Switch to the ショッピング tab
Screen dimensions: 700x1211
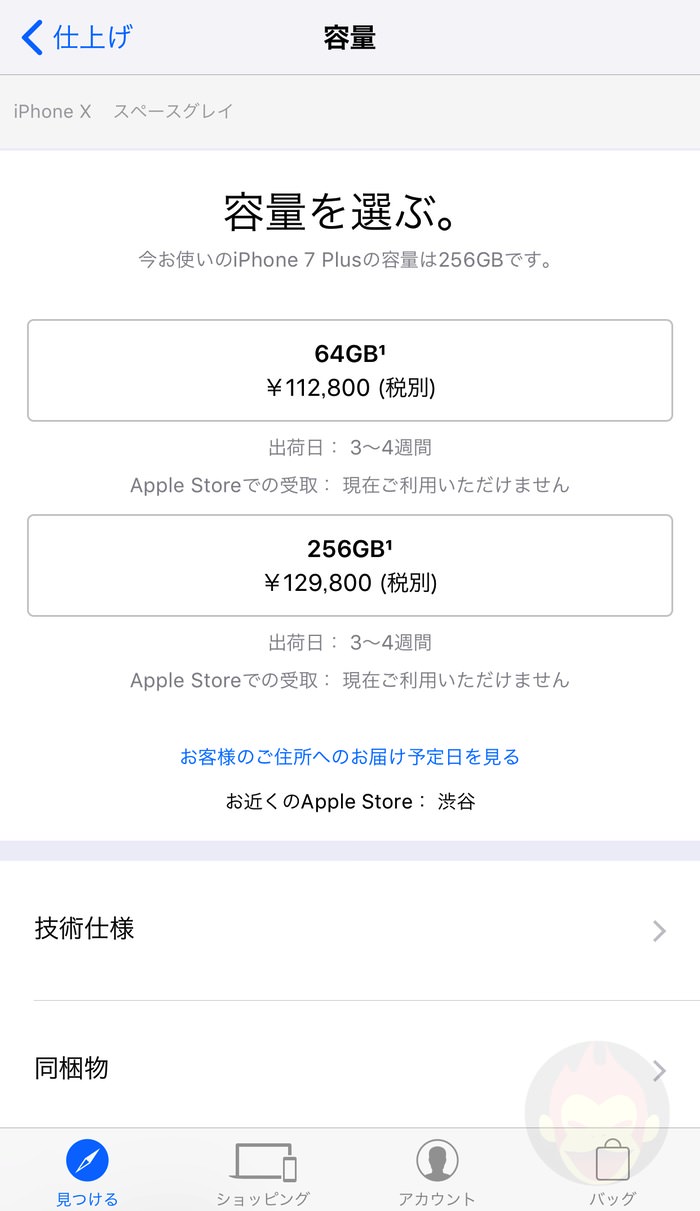[263, 1171]
